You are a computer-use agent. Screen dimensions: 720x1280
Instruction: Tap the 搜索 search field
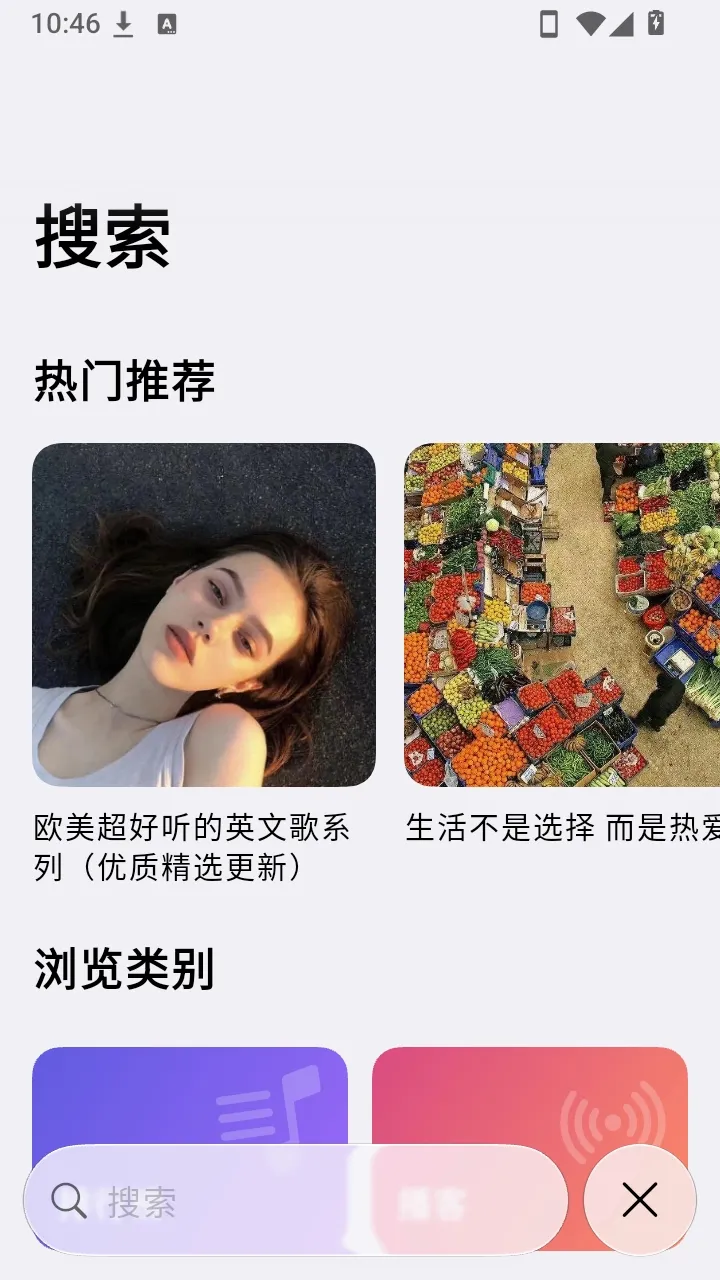[x=296, y=1200]
